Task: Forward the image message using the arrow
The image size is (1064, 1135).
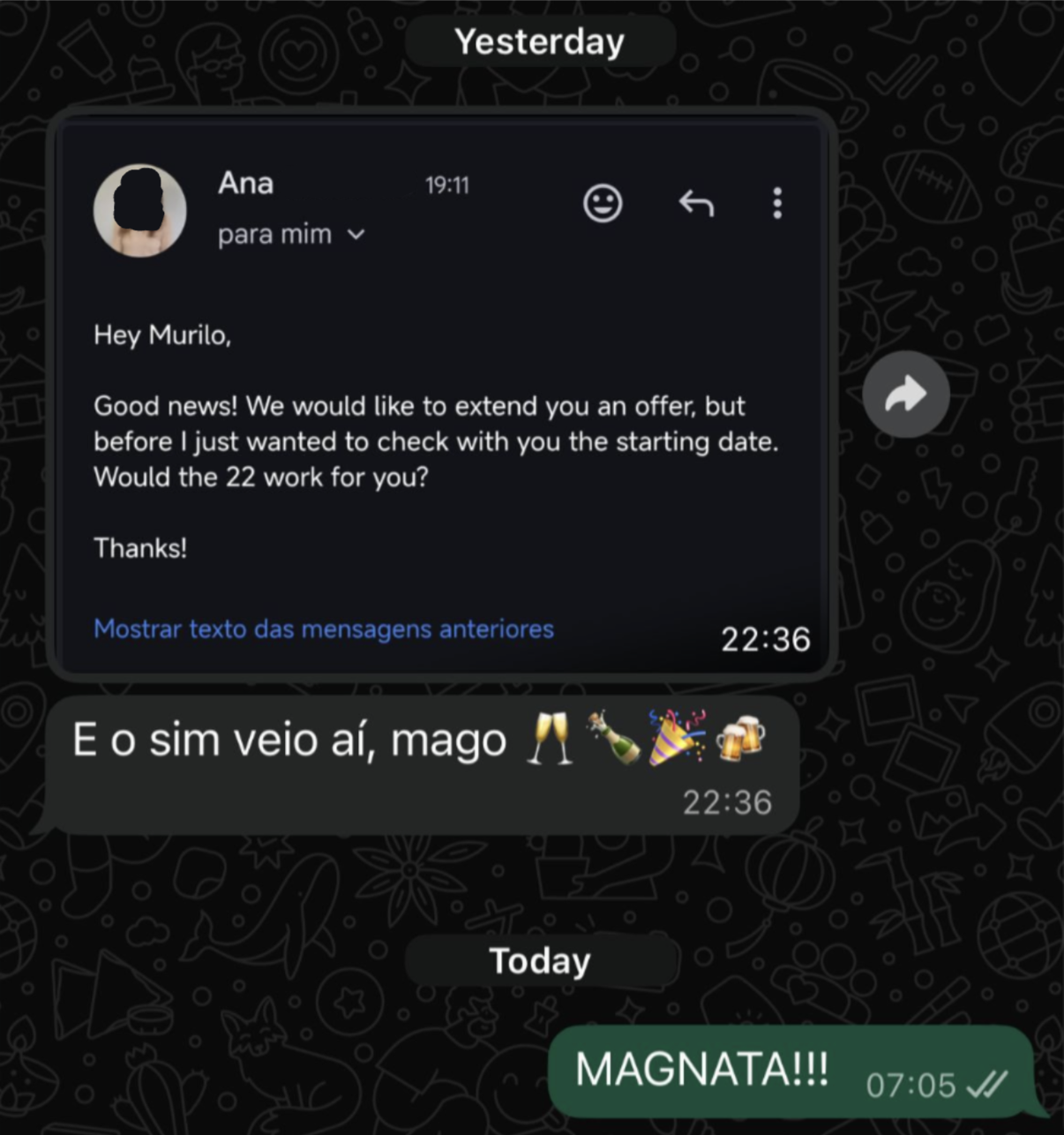Action: (905, 394)
